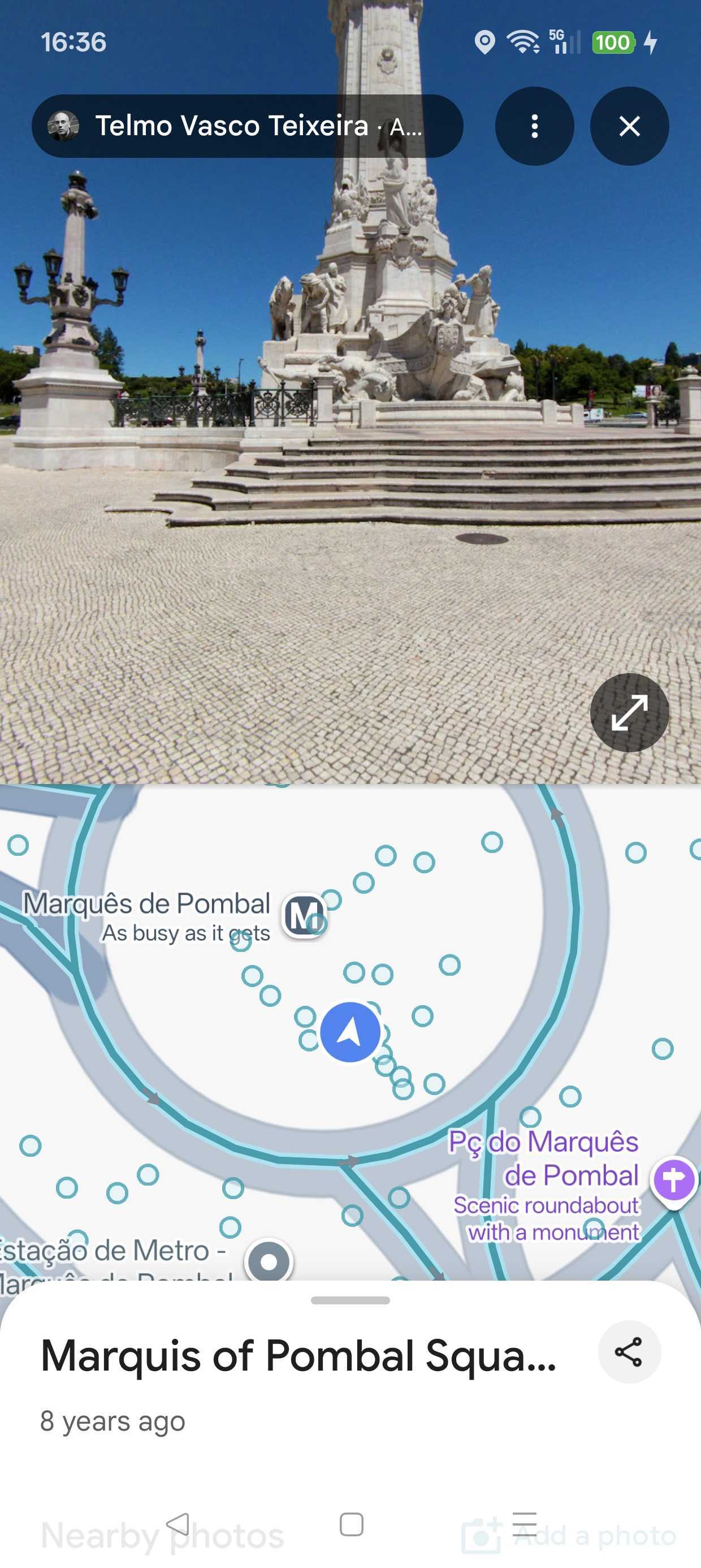Screen dimensions: 701x1568
Task: Open Marquês de Pombal metro marker
Action: coord(304,915)
